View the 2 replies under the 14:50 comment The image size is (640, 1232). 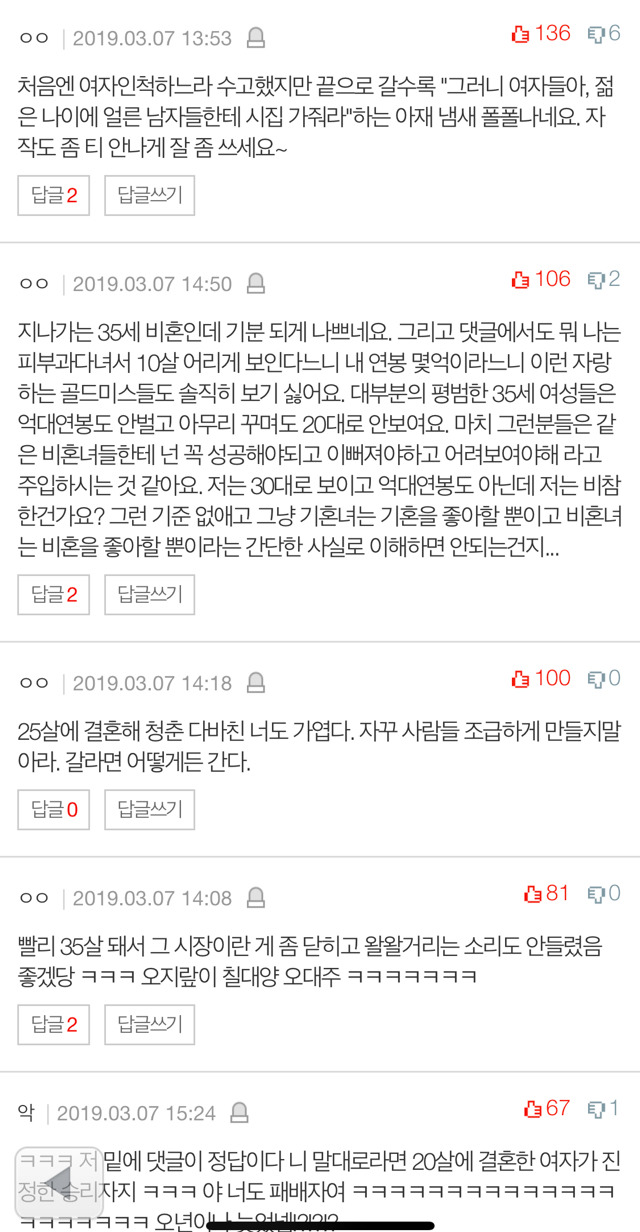tap(54, 594)
